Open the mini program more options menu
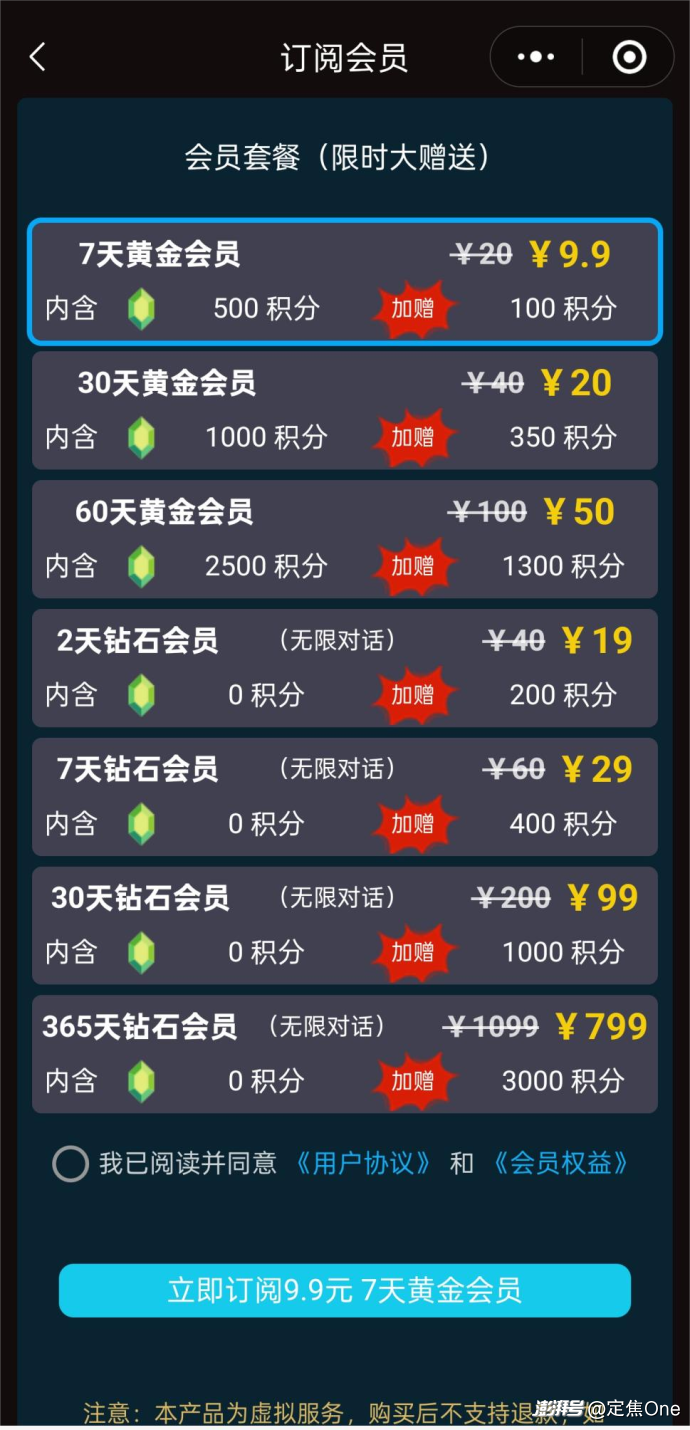The width and height of the screenshot is (690, 1430). 536,57
